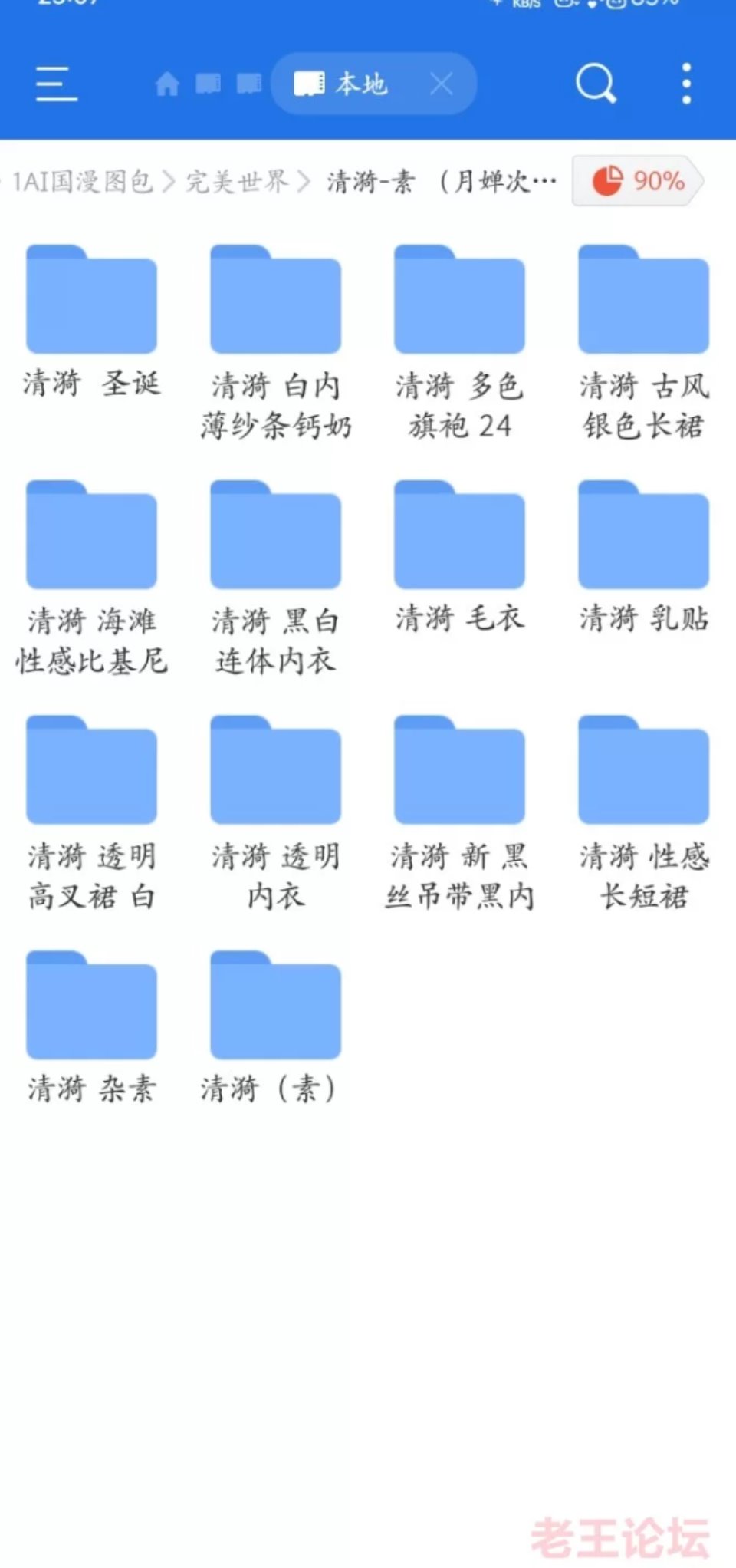
Task: Navigate to 1AI国漫图包 in breadcrumb
Action: (x=83, y=182)
